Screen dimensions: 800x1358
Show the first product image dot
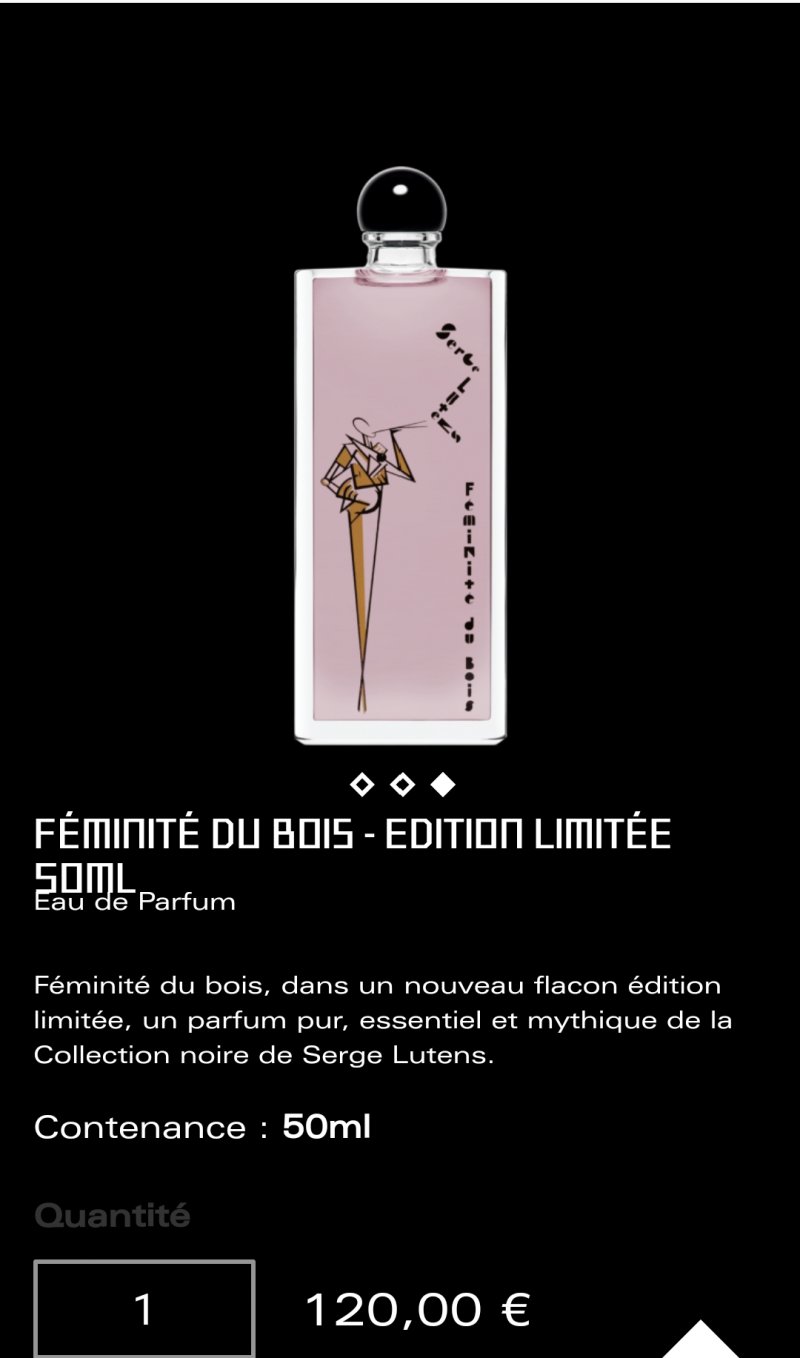coord(362,785)
